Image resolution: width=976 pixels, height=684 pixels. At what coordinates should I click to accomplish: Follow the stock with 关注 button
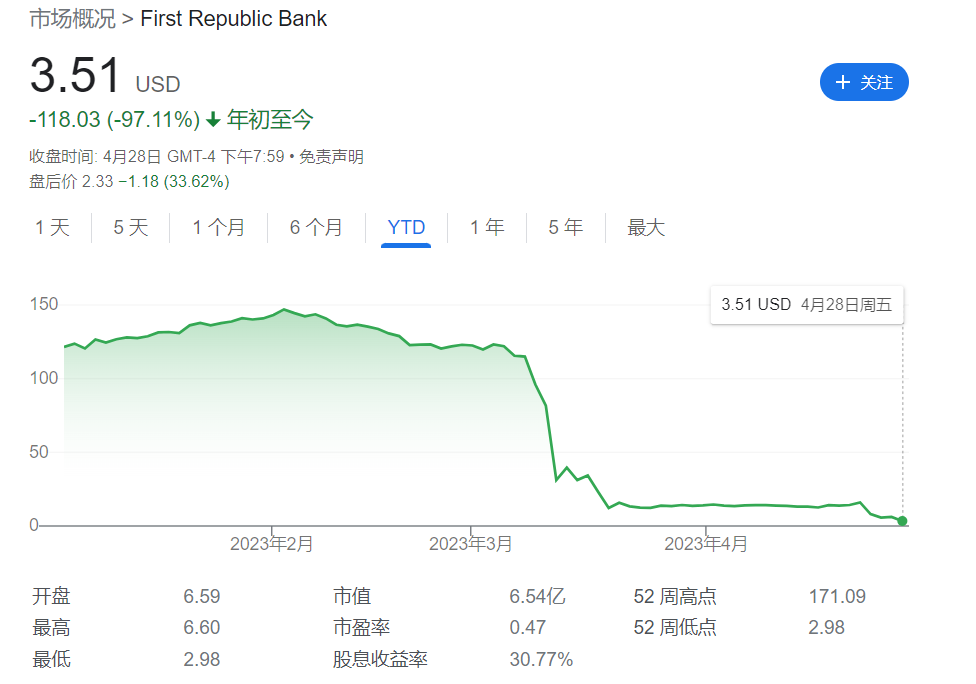click(x=864, y=82)
